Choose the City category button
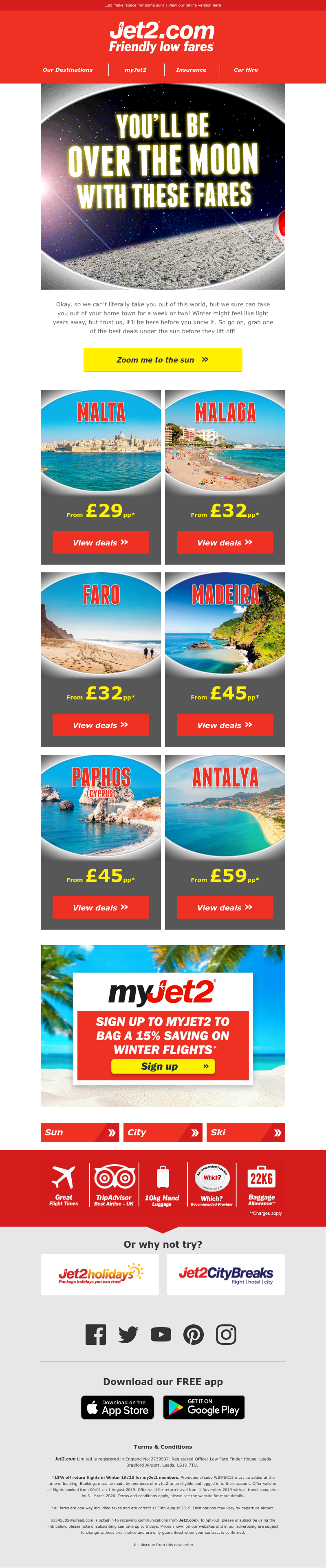This screenshot has height=1568, width=326. (x=163, y=1132)
